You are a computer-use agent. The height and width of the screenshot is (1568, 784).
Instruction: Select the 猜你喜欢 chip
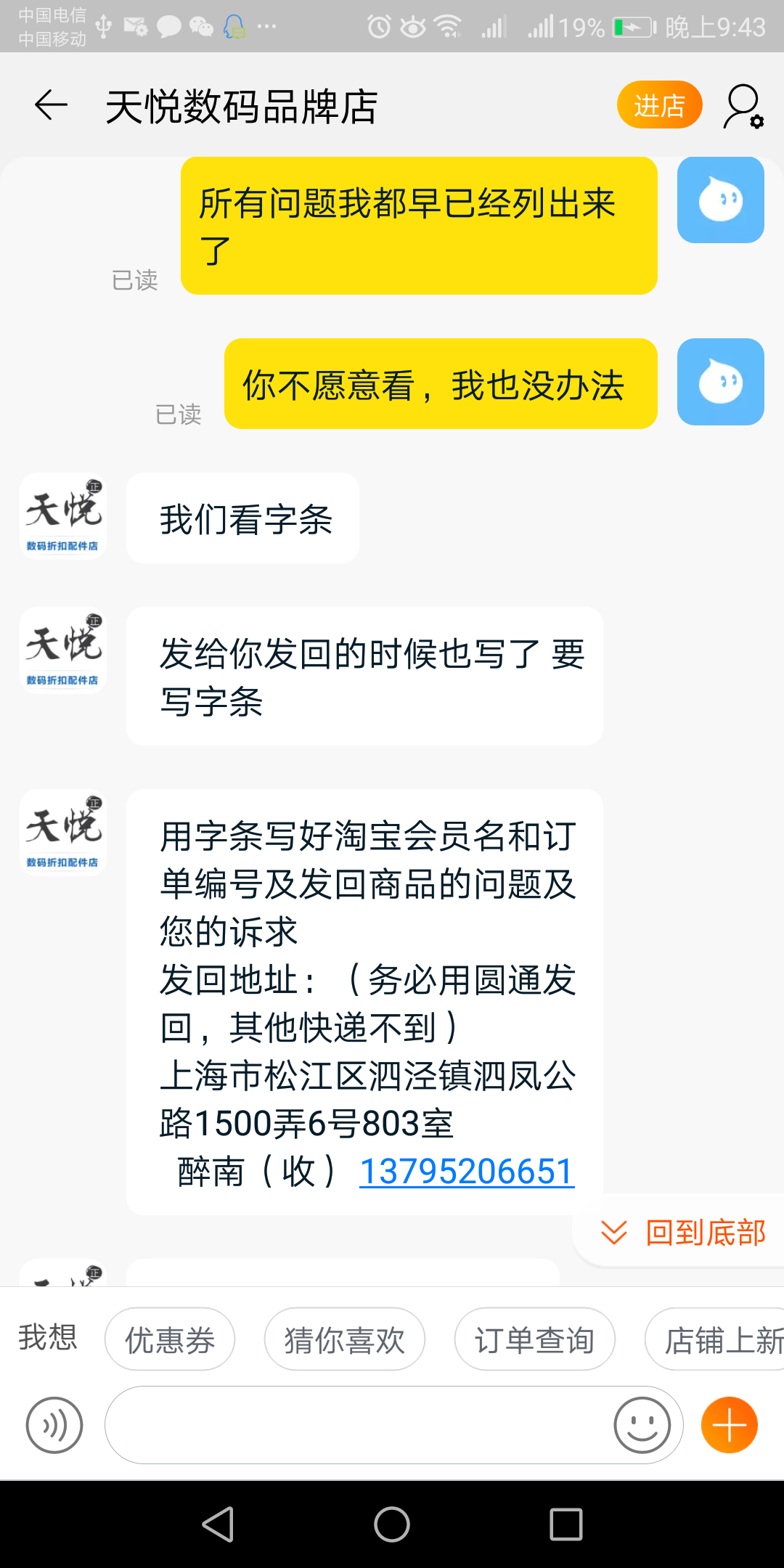(345, 1339)
